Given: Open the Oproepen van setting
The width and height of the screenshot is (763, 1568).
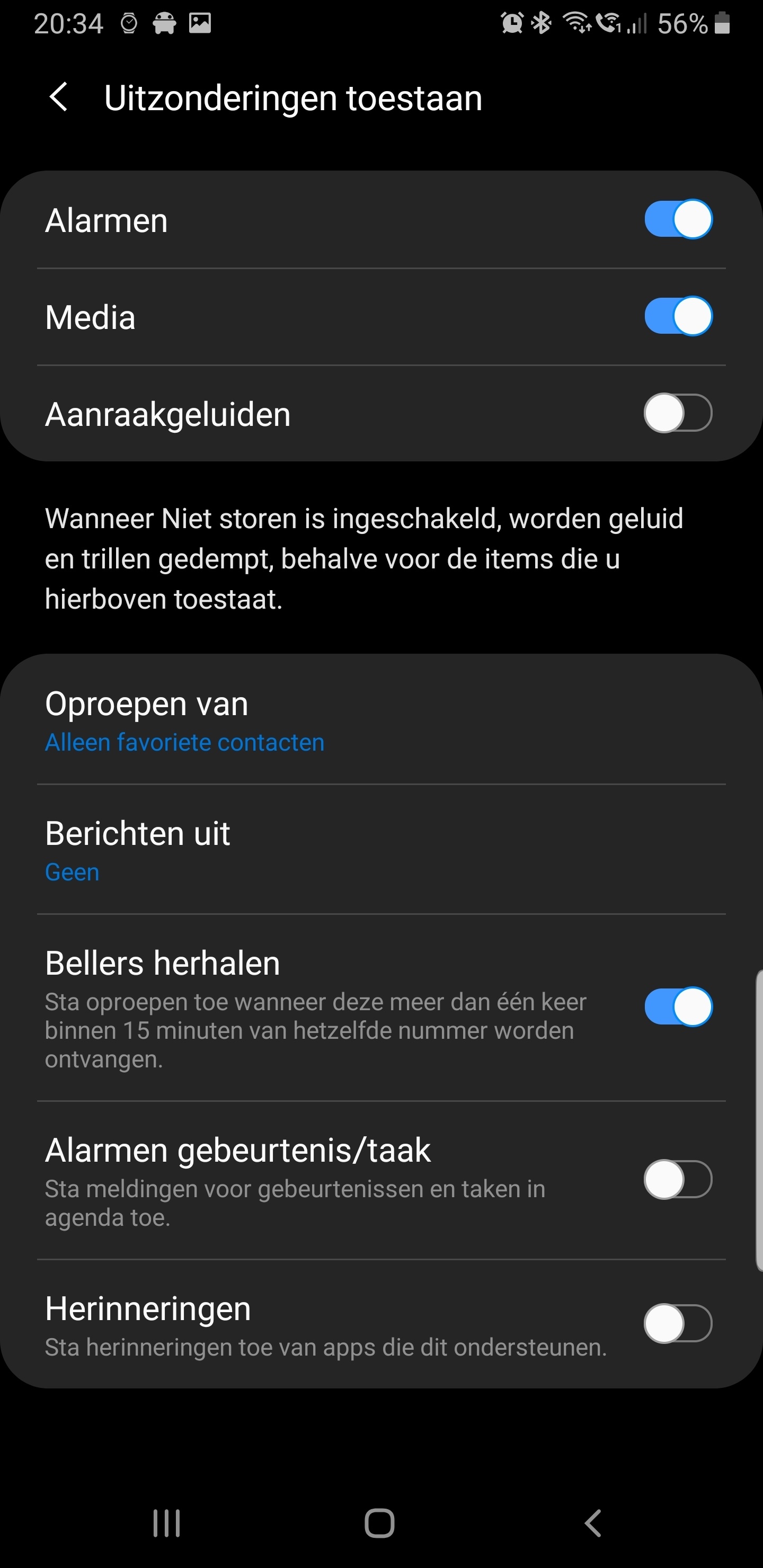Looking at the screenshot, I should point(381,719).
